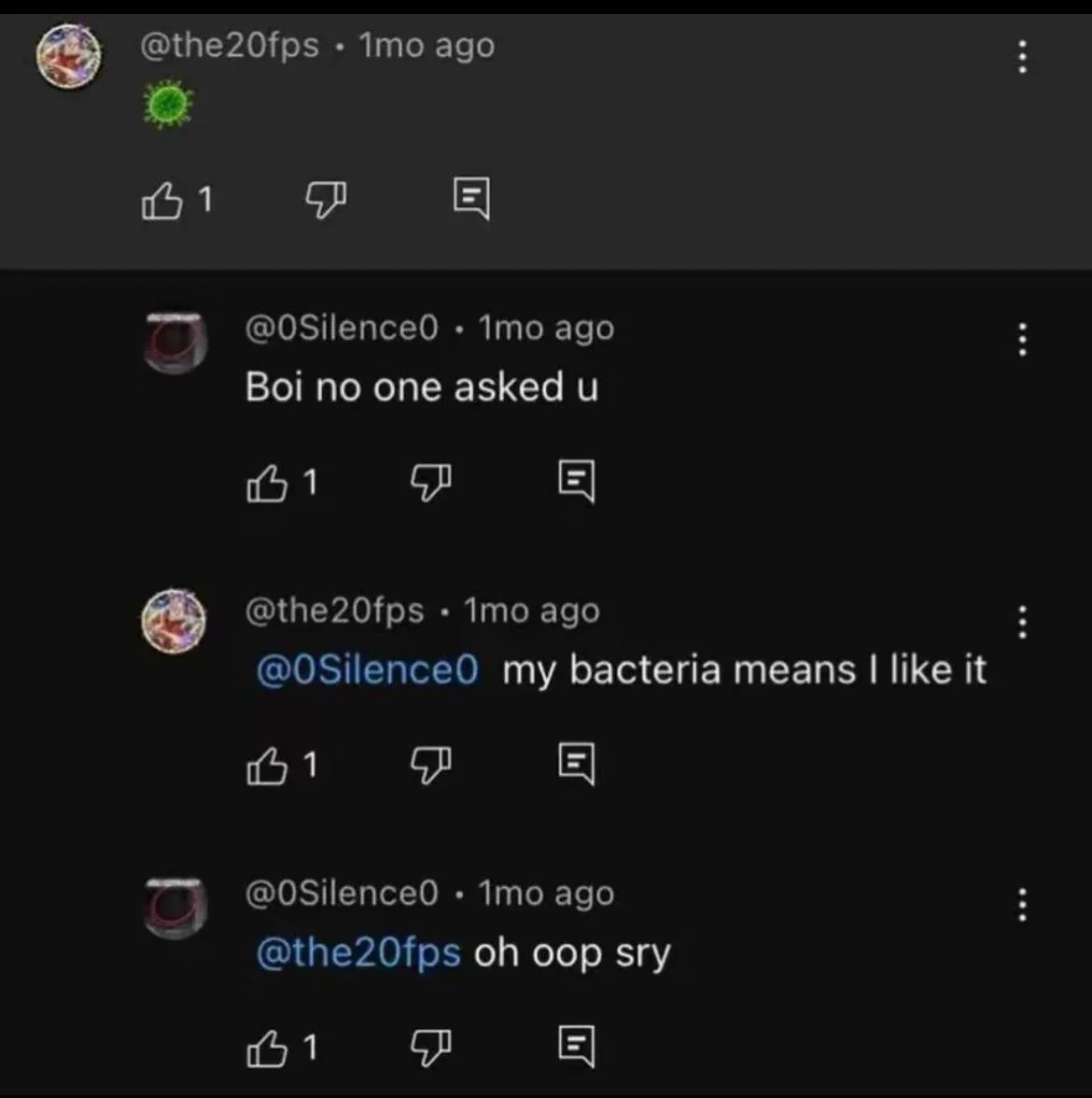Open the blue @the20fps mention link
Image resolution: width=1092 pixels, height=1098 pixels.
(358, 953)
